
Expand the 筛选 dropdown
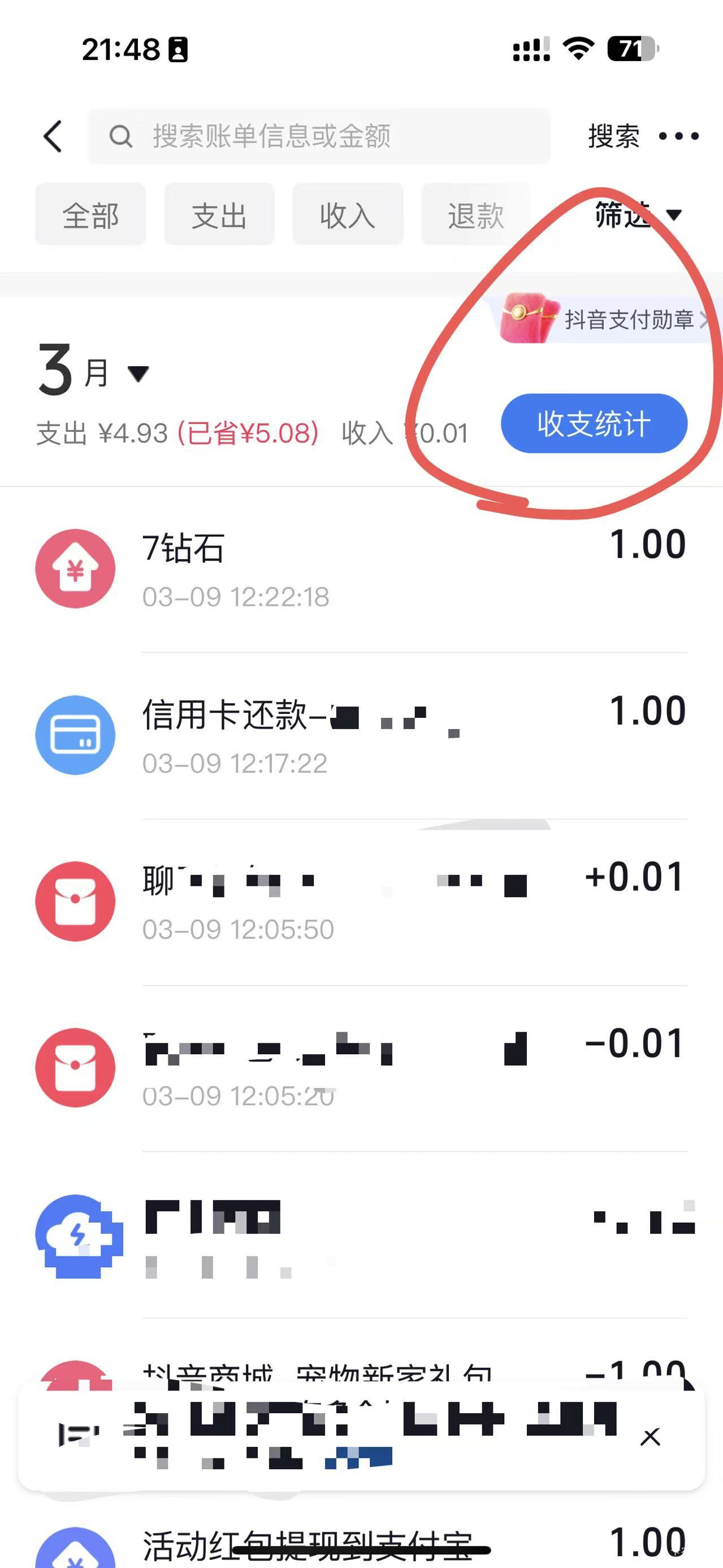pos(638,215)
